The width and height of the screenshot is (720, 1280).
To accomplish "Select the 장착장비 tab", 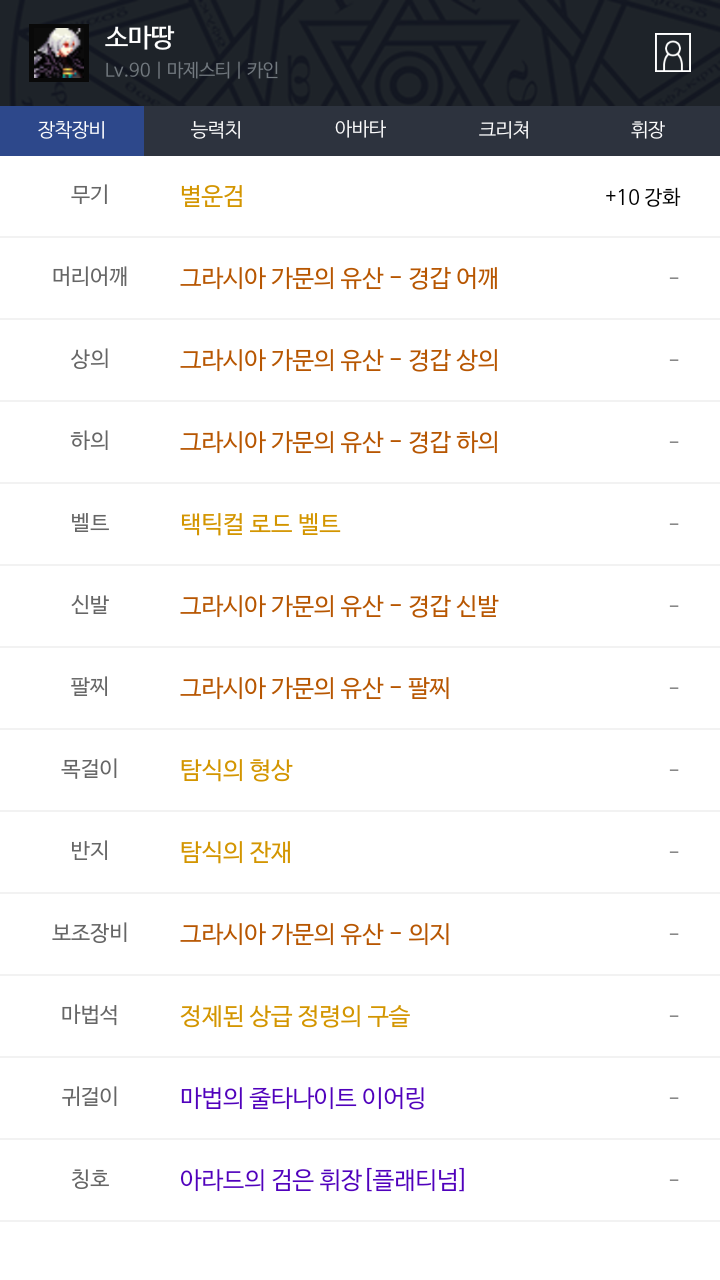I will pos(72,130).
